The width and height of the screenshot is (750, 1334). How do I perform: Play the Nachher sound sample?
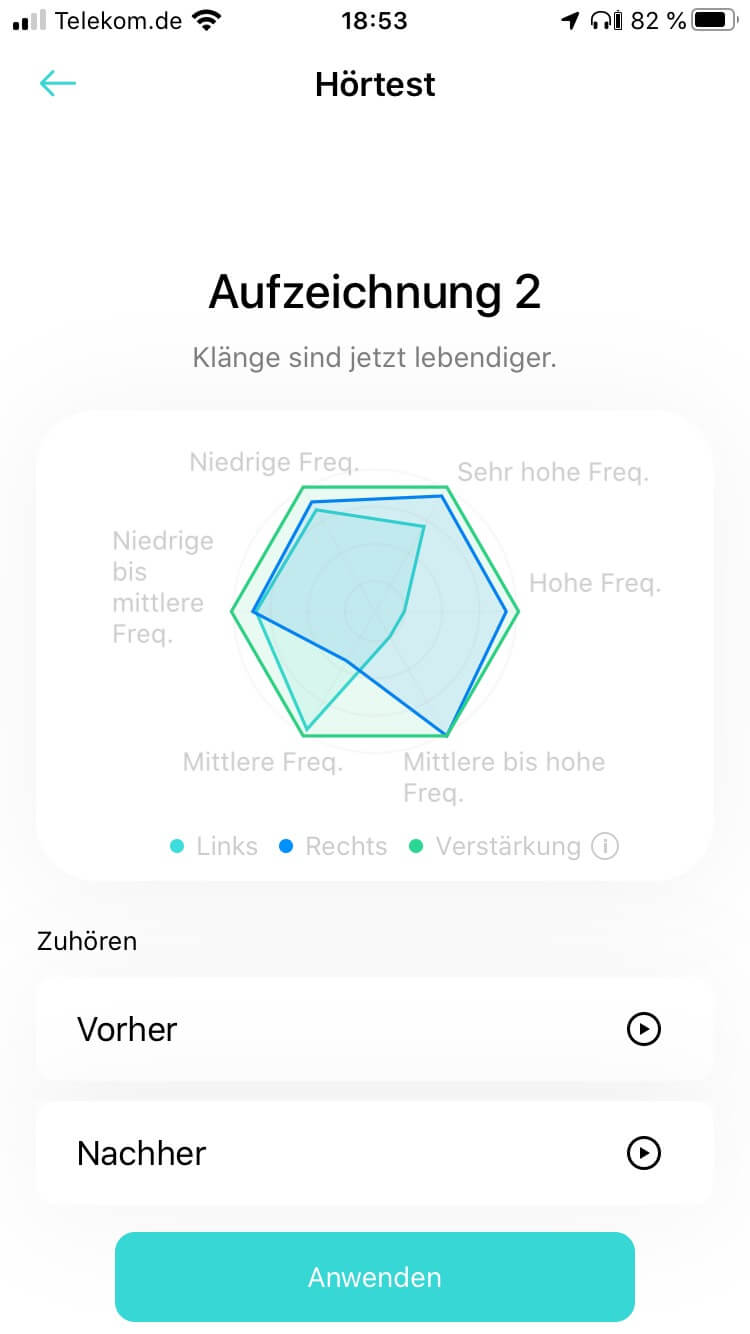(x=643, y=1153)
